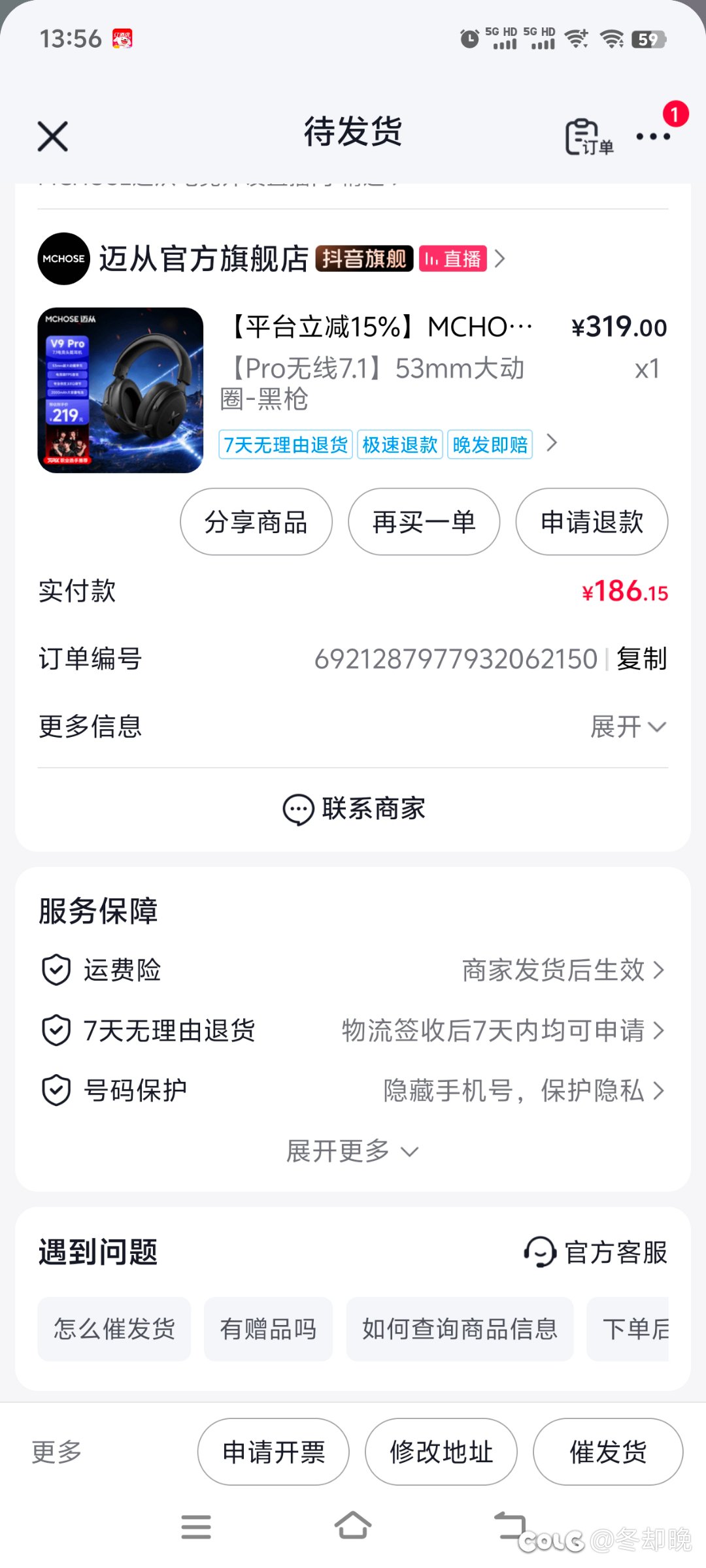Tap 催发货 in the bottom bar
This screenshot has height=1568, width=706.
pos(608,1452)
